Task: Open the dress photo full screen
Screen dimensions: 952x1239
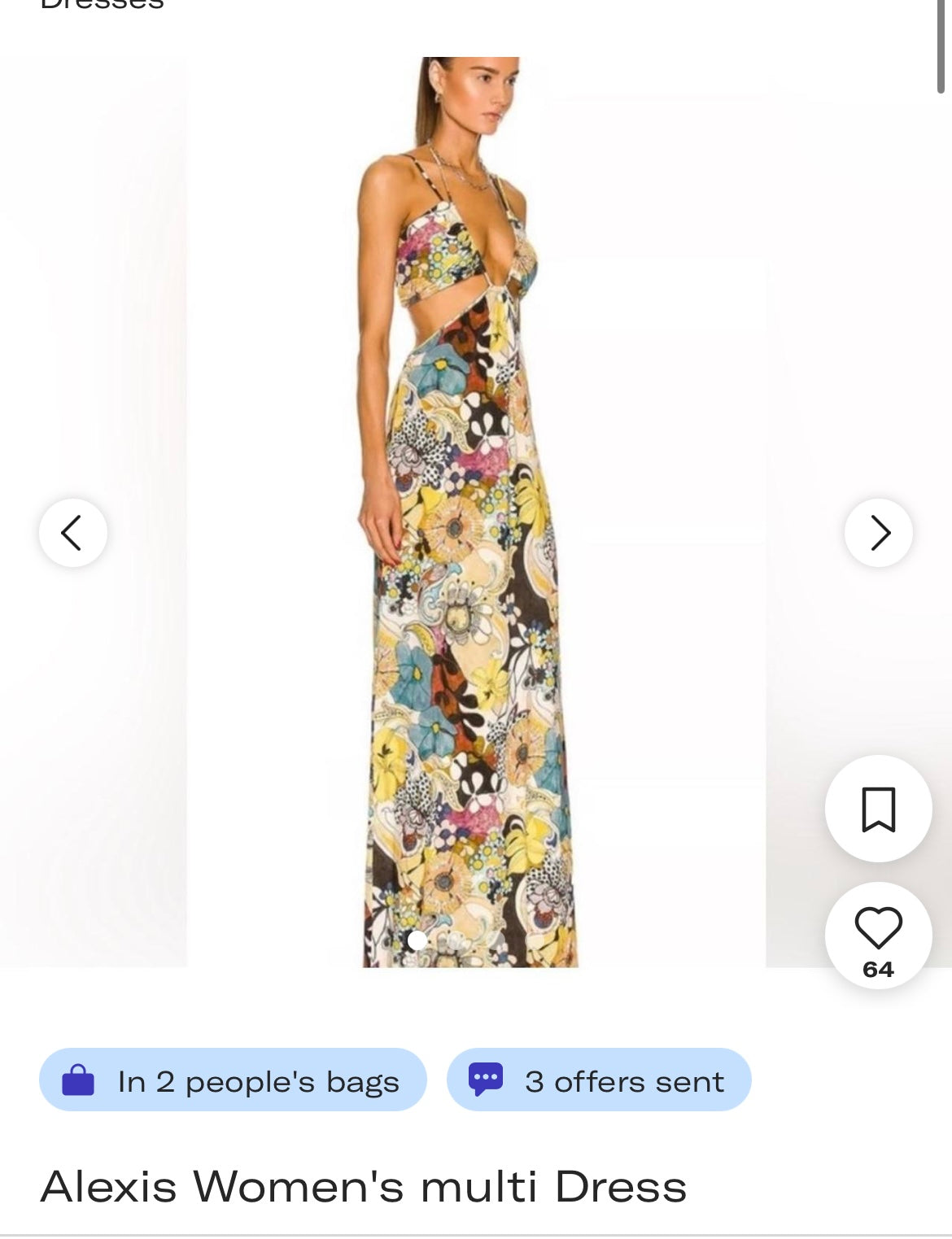Action: click(x=476, y=513)
